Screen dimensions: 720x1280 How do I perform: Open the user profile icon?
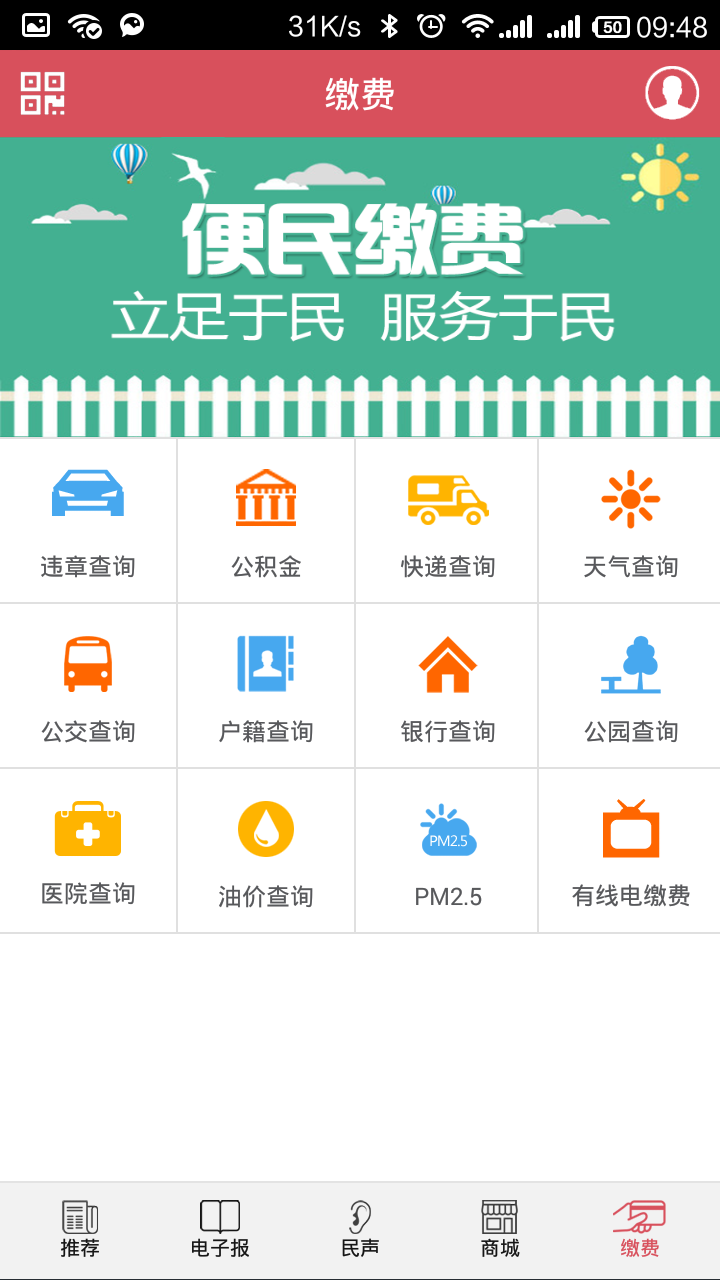671,94
